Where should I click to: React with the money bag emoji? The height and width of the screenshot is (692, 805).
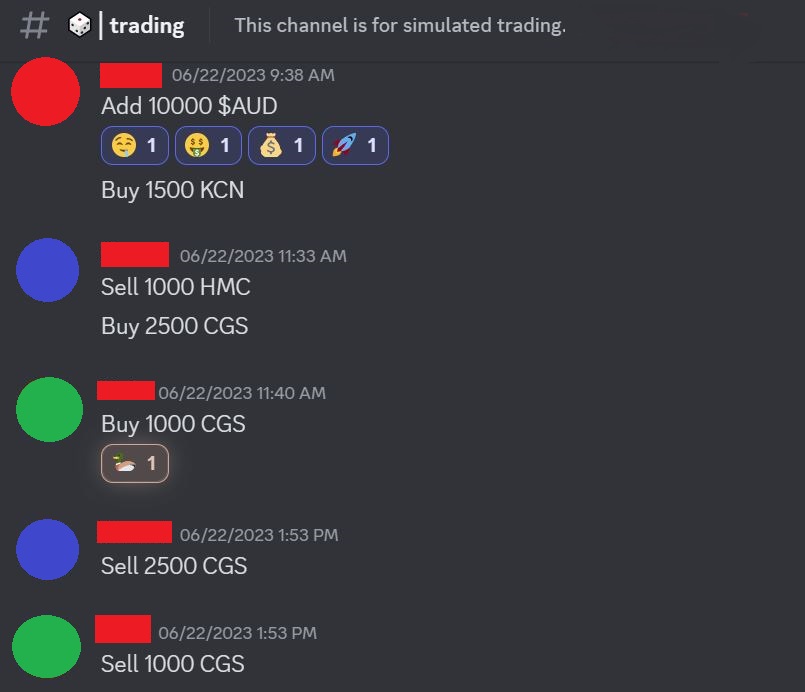pos(282,146)
